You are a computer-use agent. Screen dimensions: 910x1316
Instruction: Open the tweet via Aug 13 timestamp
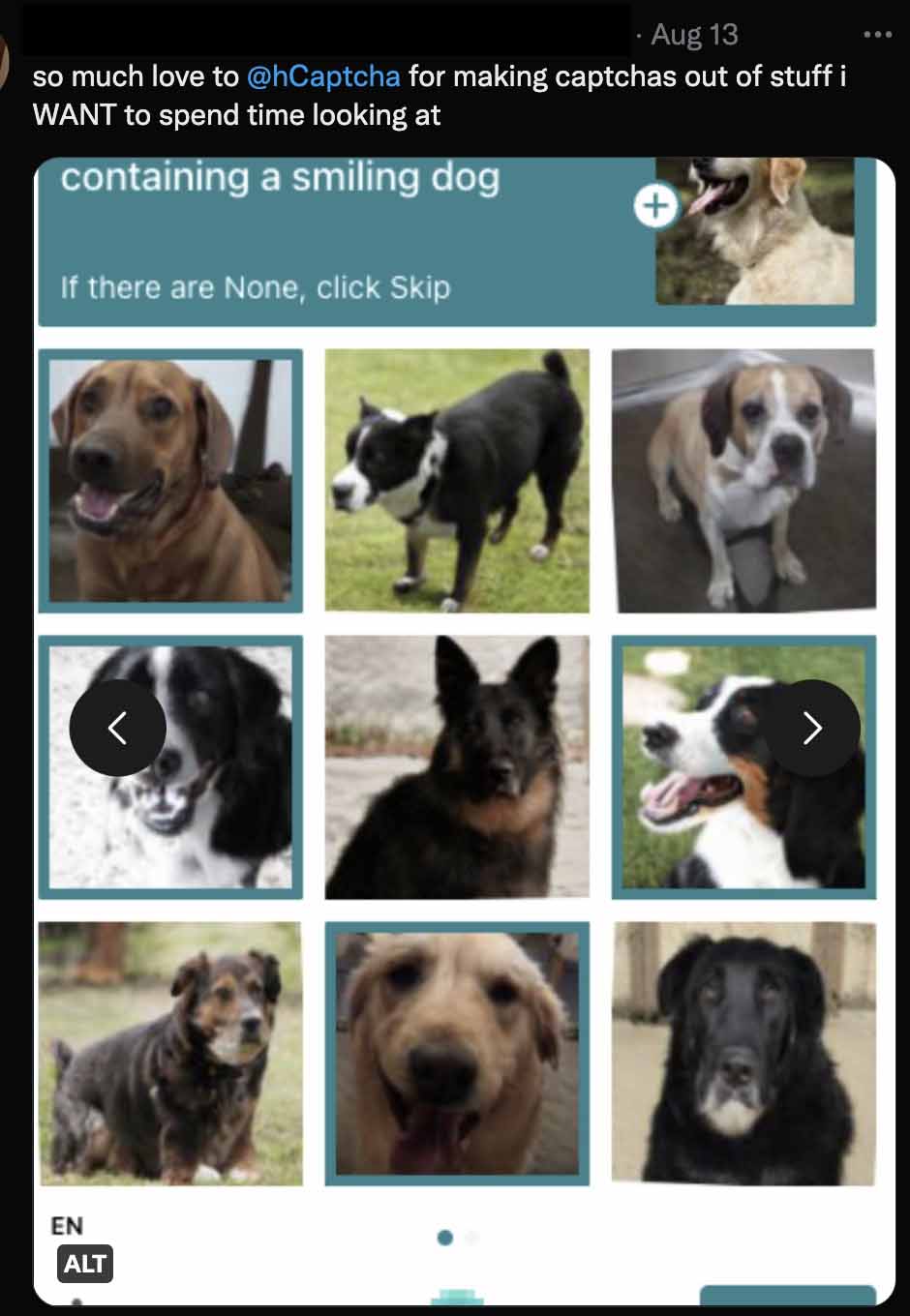694,35
